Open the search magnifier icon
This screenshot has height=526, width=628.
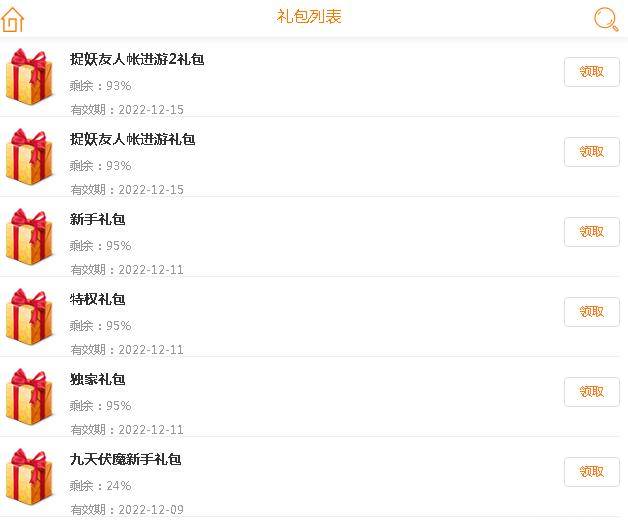tap(606, 19)
